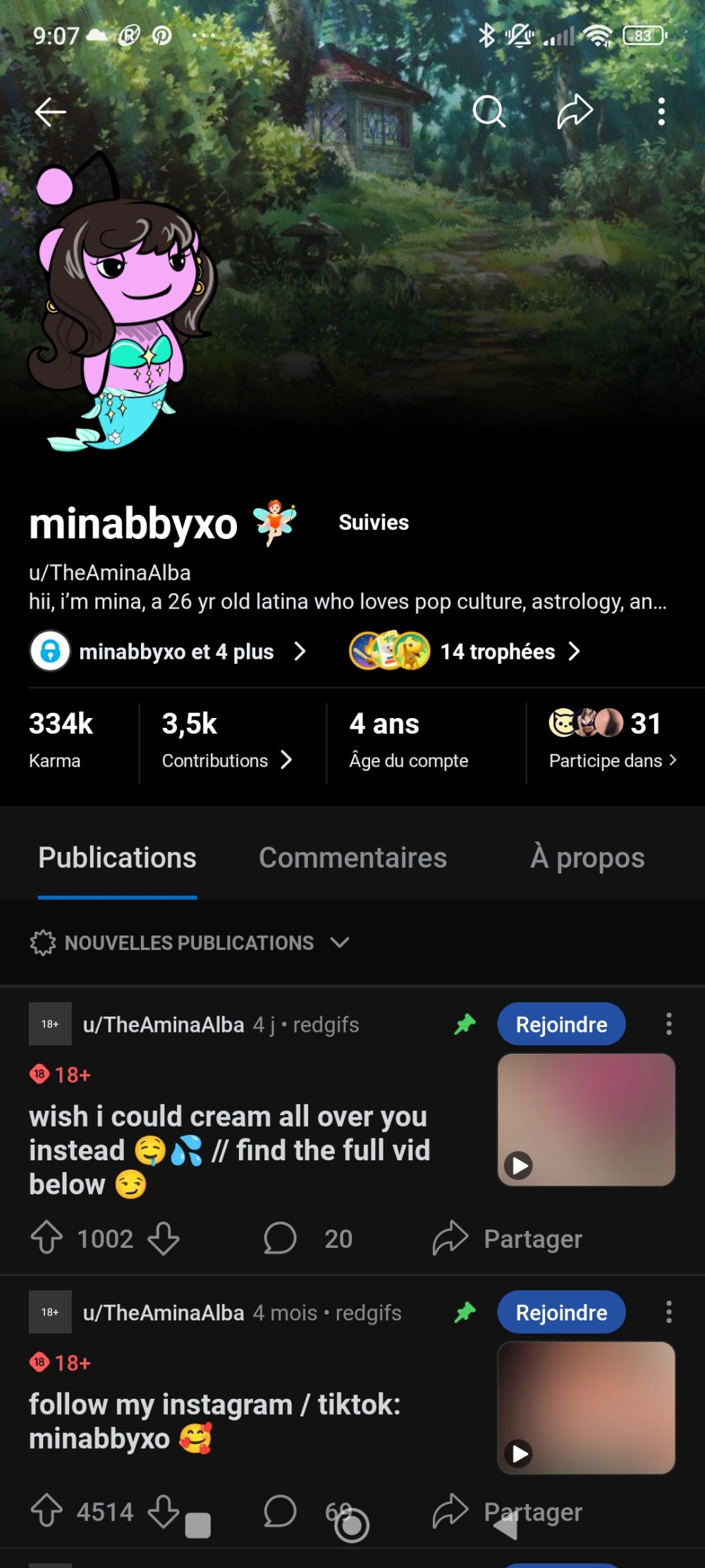The image size is (705, 1568).
Task: Downvote the 'follow my instagram' post
Action: 164,1511
